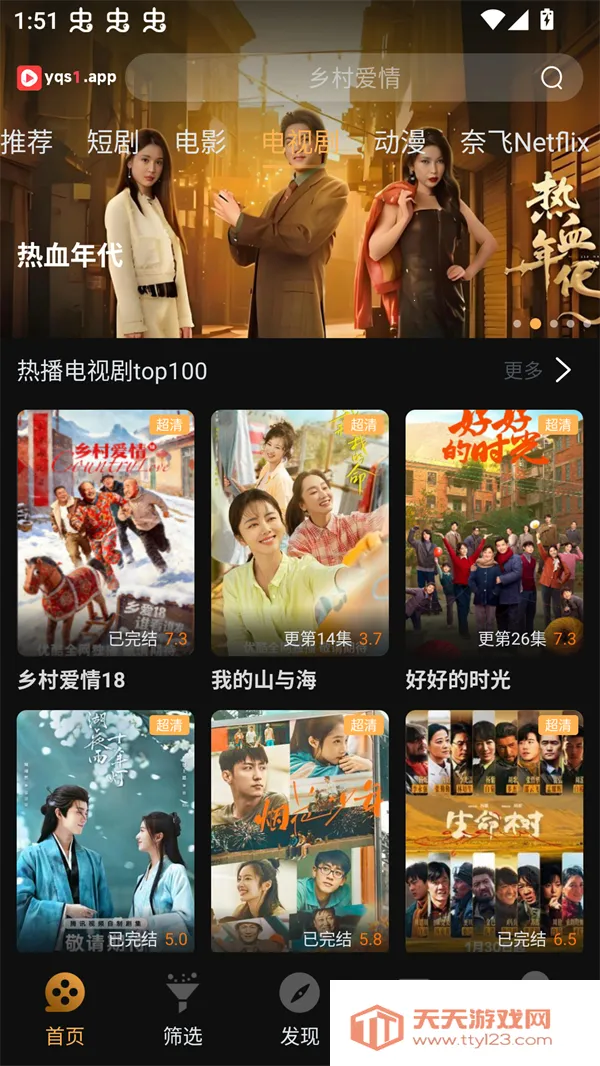Viewport: 600px width, 1066px height.
Task: Switch to the 电影 tab
Action: (x=200, y=142)
